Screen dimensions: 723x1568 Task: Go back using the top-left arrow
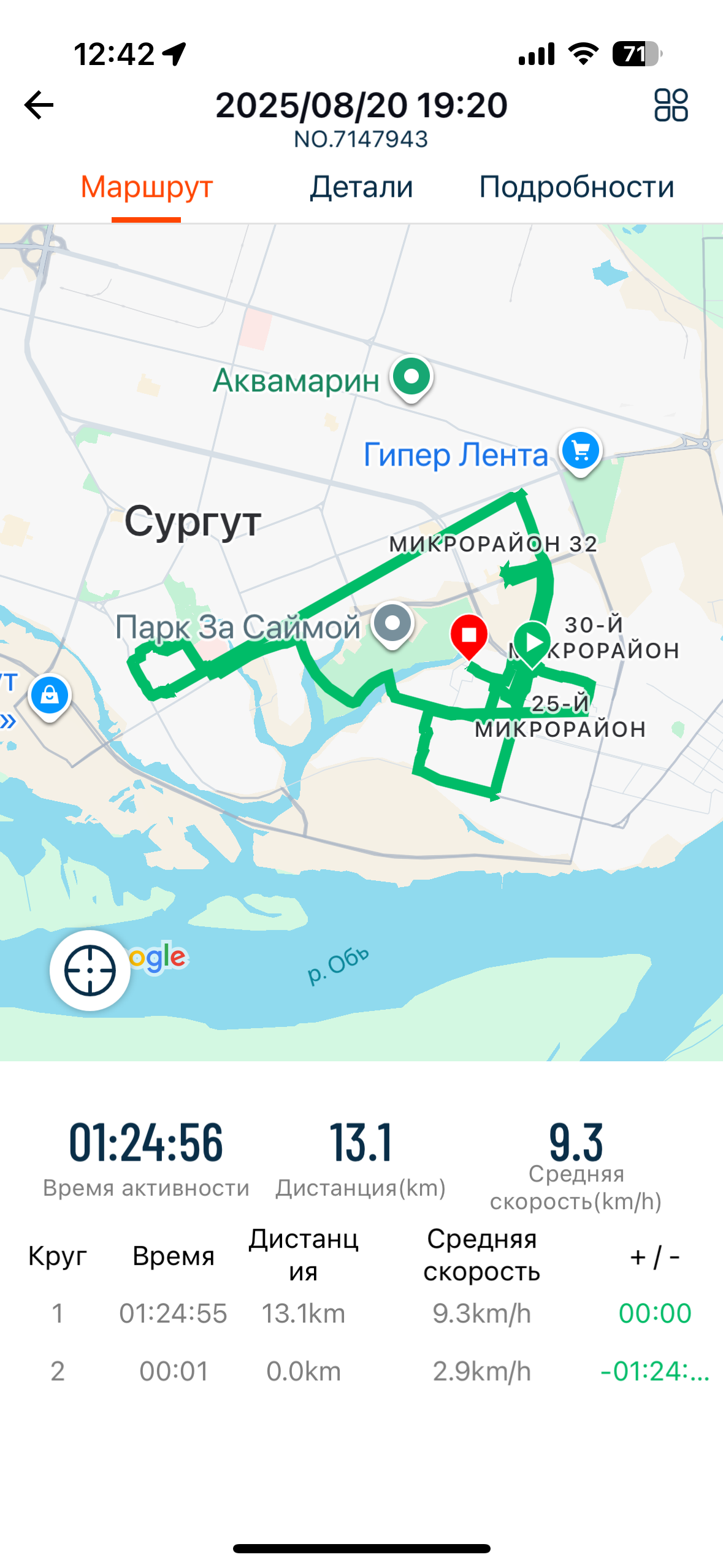click(x=39, y=106)
